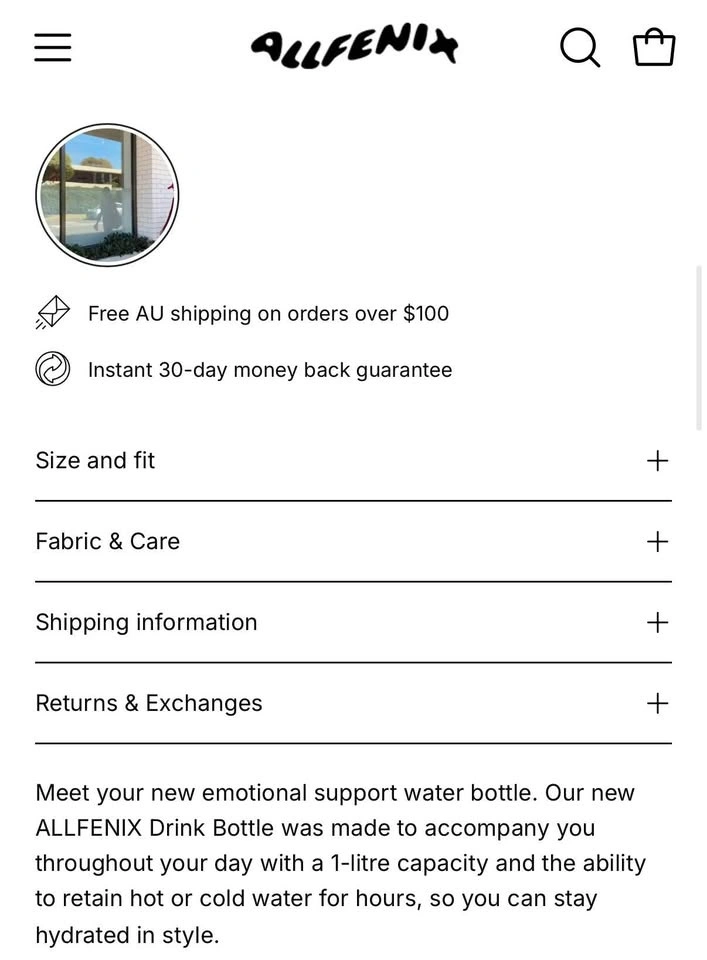Viewport: 707px width, 960px height.
Task: Open the circular product photo thumbnail
Action: (107, 195)
